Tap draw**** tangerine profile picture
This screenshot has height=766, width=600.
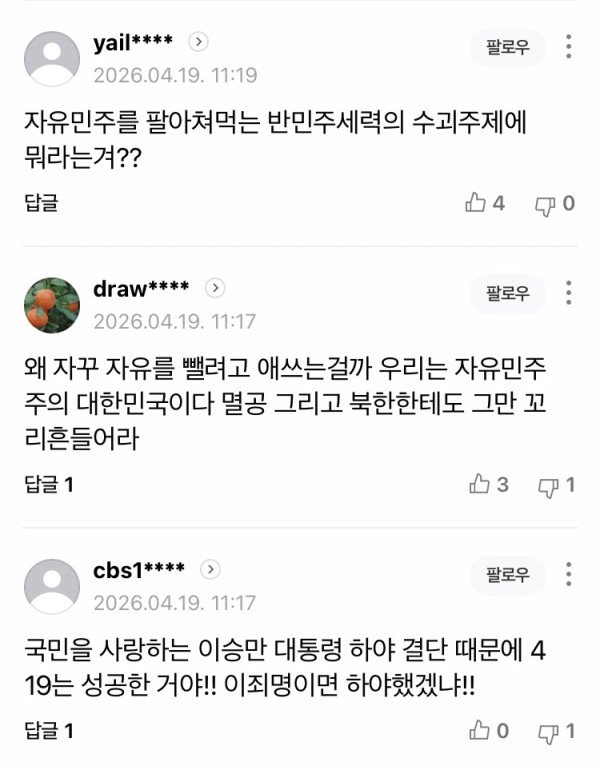(51, 305)
